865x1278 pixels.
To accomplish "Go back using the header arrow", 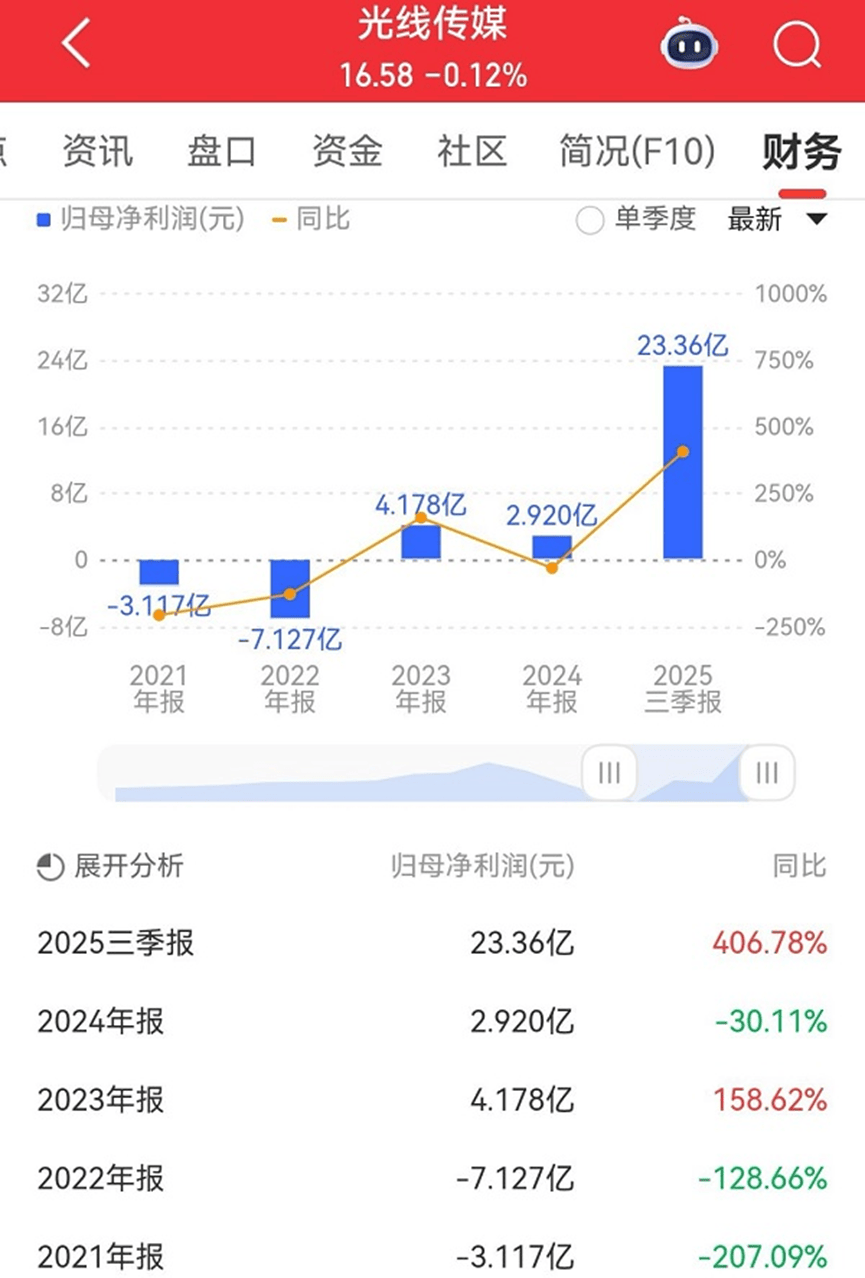I will [77, 45].
